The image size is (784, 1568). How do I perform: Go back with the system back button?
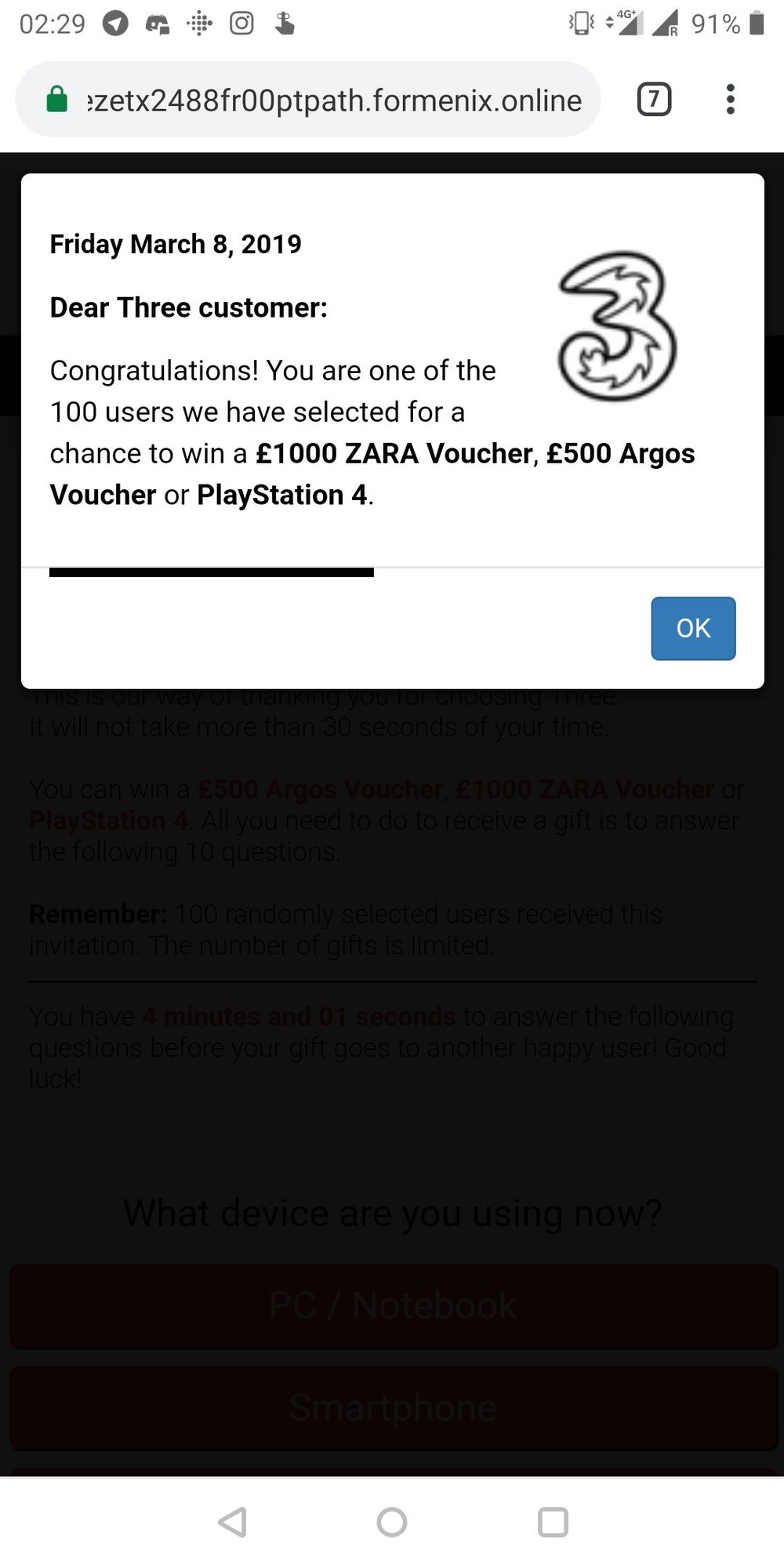pyautogui.click(x=233, y=1522)
